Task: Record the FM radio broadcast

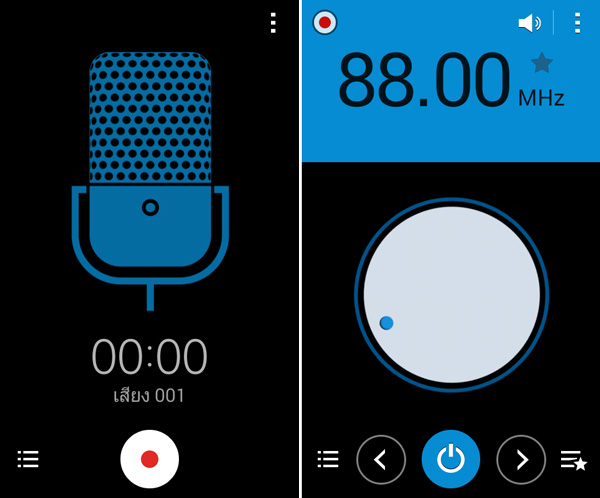Action: 323,22
